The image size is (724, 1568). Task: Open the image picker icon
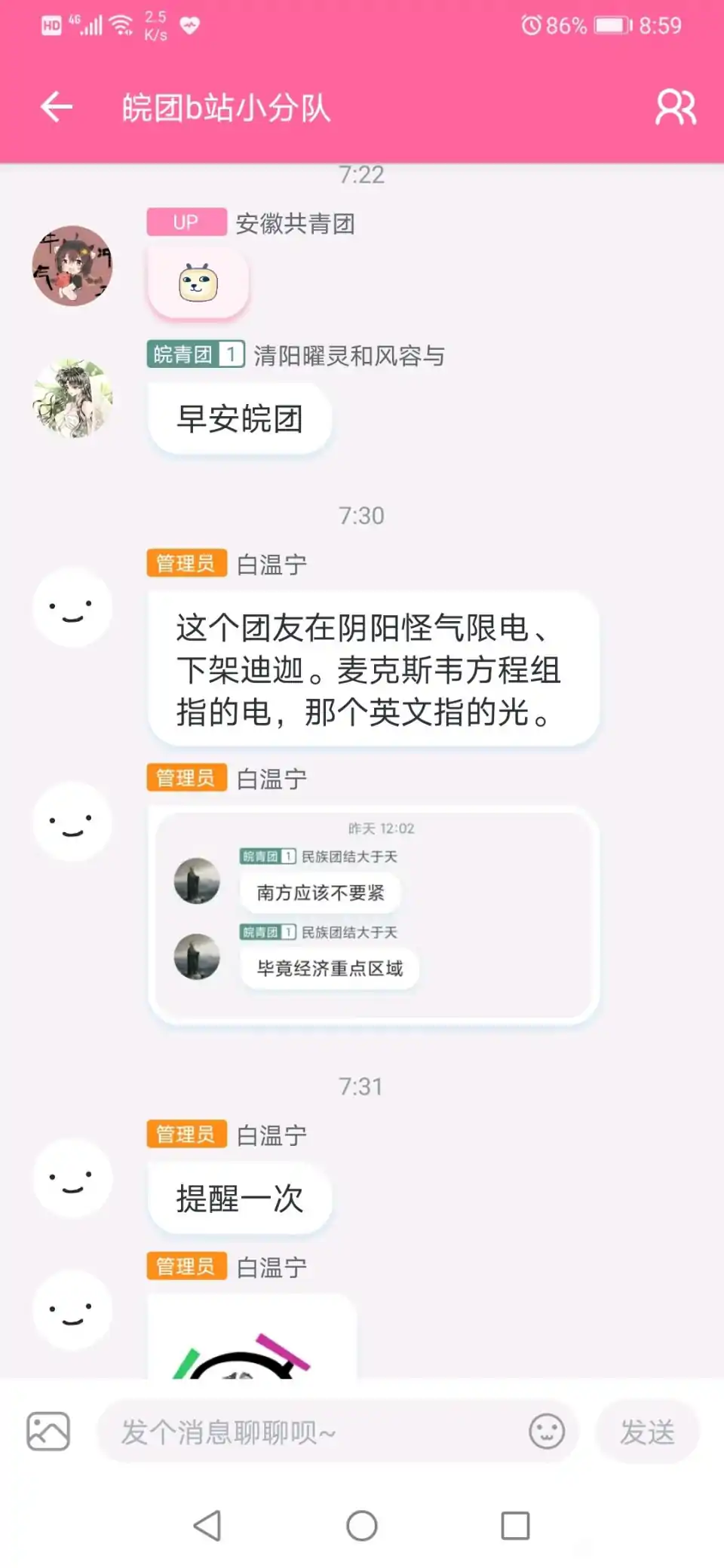(x=48, y=1431)
